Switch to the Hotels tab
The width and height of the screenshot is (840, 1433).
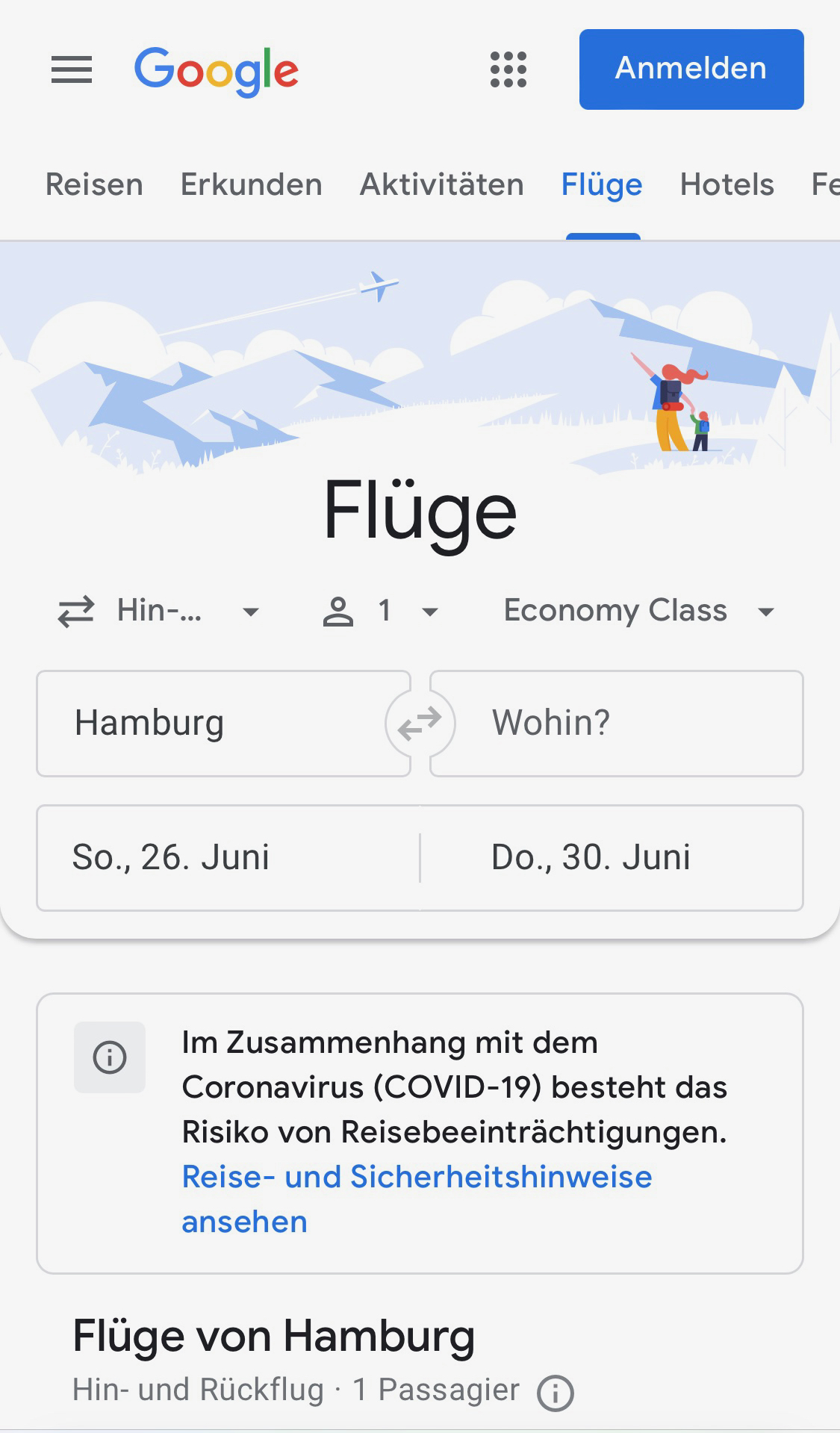point(727,184)
